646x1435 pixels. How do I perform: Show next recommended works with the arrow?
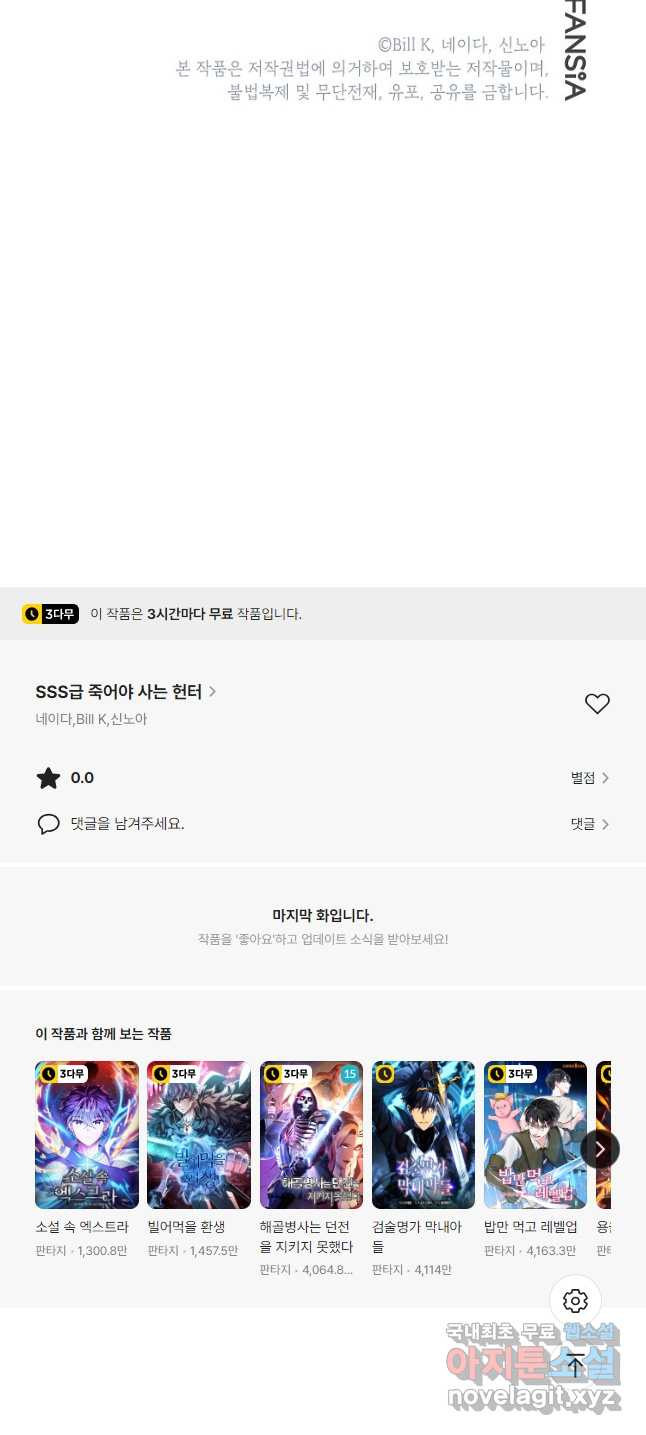pyautogui.click(x=600, y=1149)
